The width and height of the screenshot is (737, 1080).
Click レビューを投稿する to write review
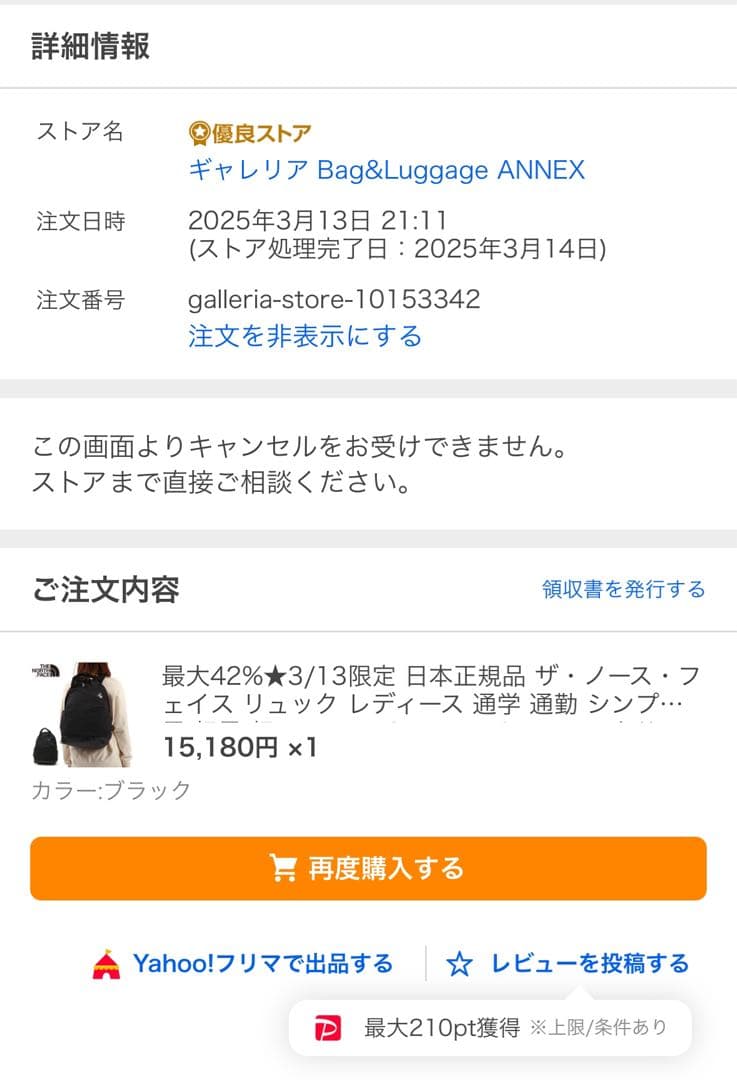pos(587,963)
